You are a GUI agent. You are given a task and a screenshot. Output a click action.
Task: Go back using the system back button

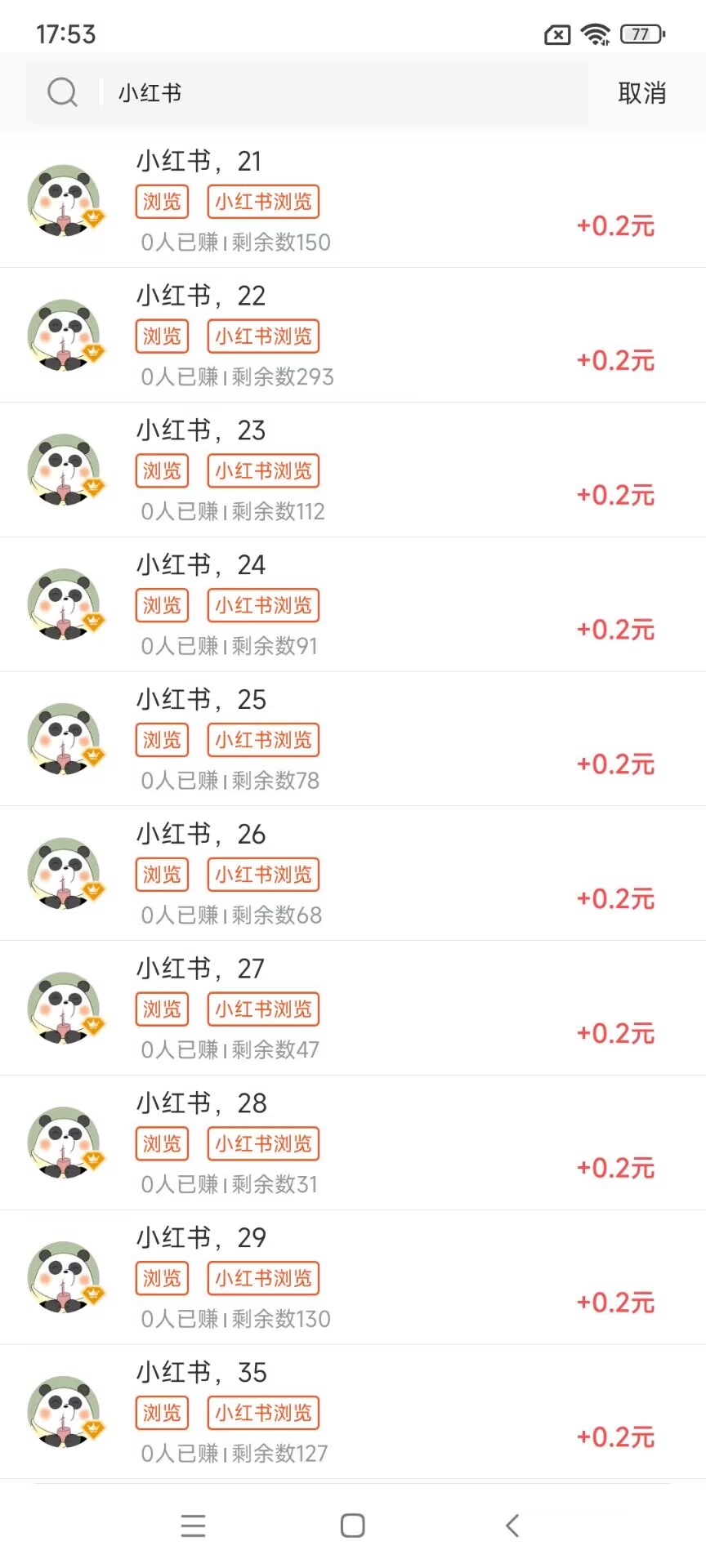512,1526
